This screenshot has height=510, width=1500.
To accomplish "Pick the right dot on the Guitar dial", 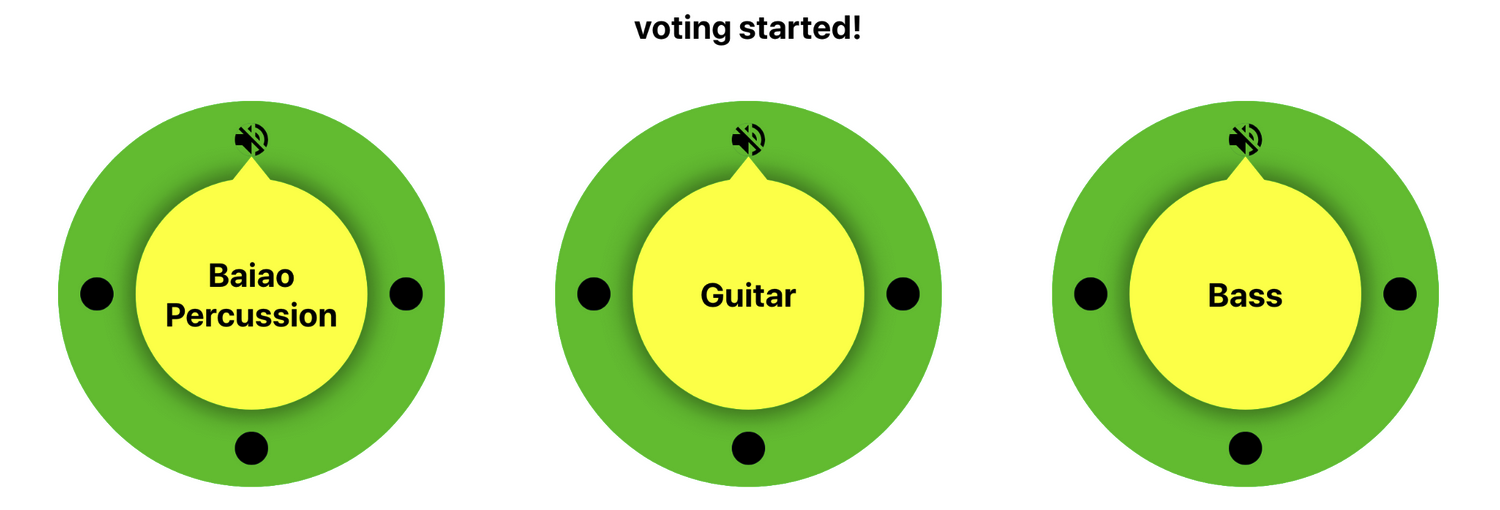I will pos(903,294).
